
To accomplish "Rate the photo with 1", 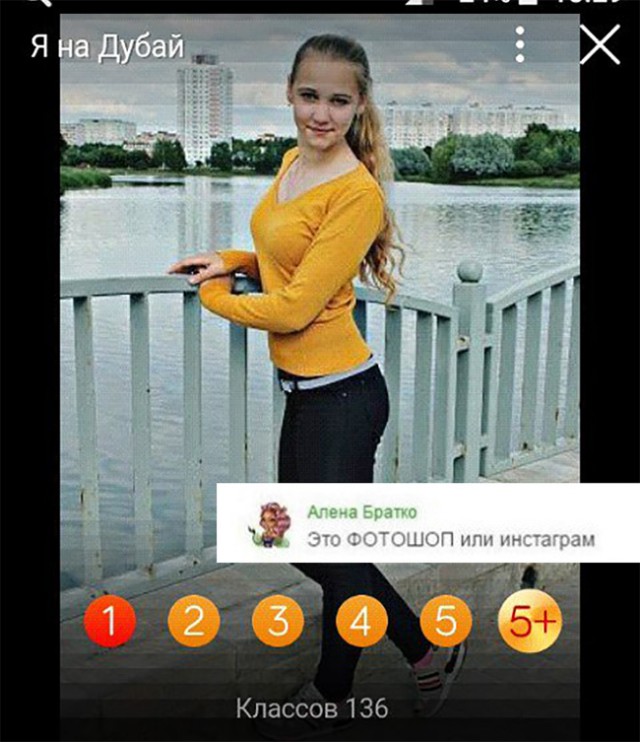I will click(x=110, y=623).
